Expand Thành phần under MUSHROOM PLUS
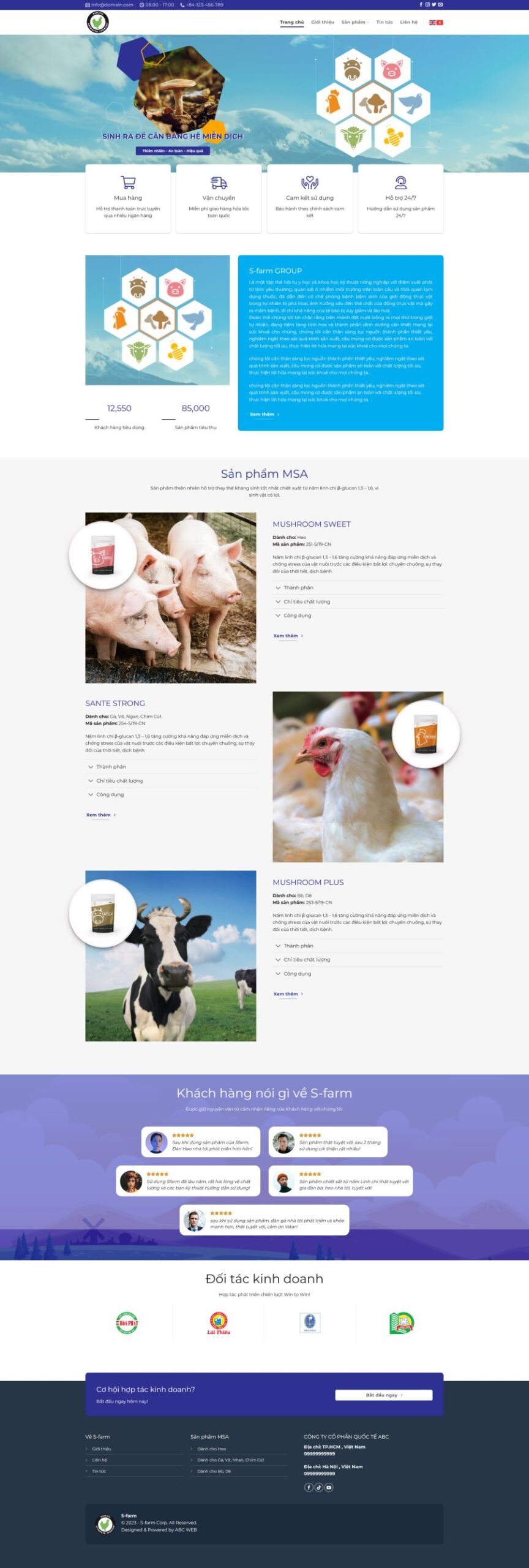 [298, 946]
